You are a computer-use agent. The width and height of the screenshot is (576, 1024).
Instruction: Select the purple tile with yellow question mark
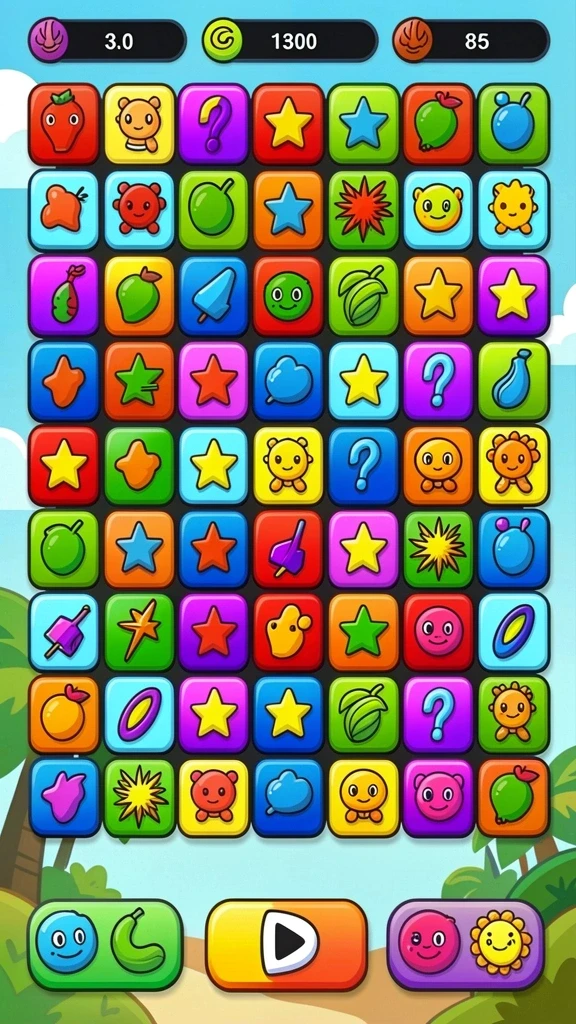(x=214, y=124)
